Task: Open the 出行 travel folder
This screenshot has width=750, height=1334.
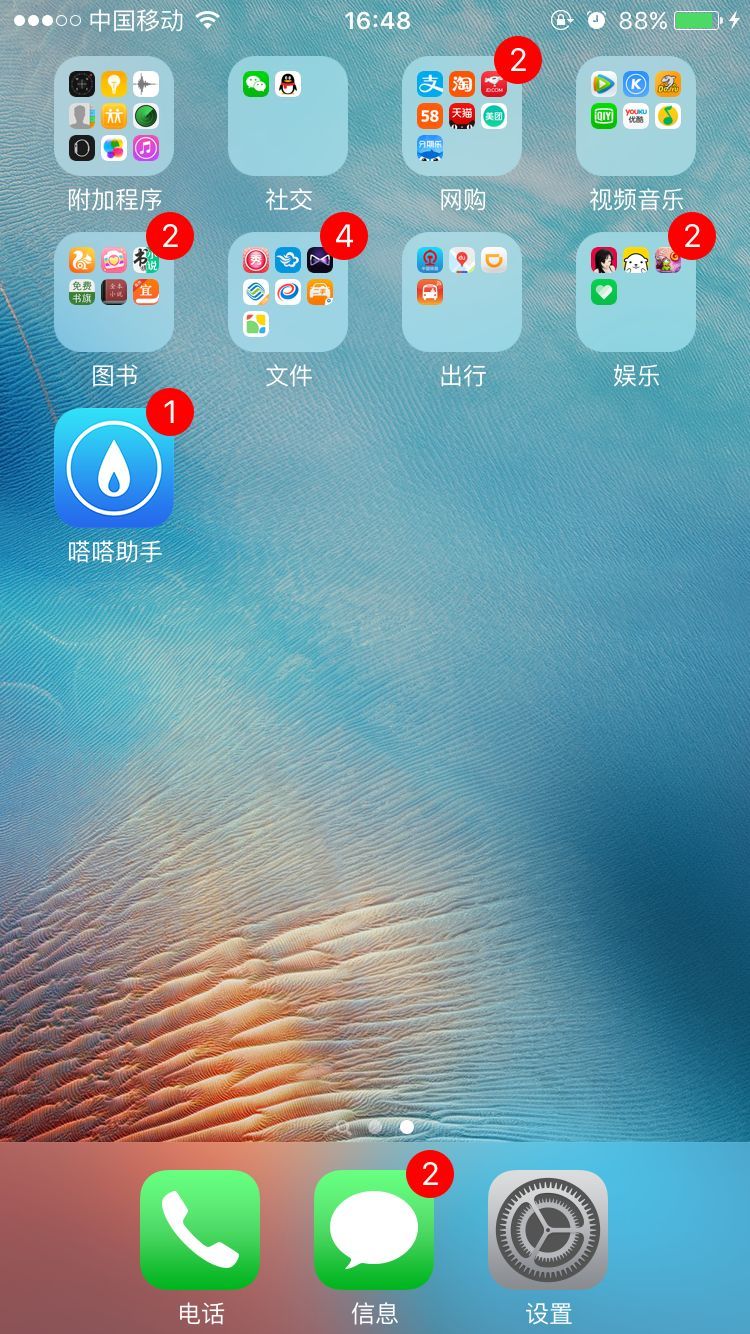Action: click(462, 292)
